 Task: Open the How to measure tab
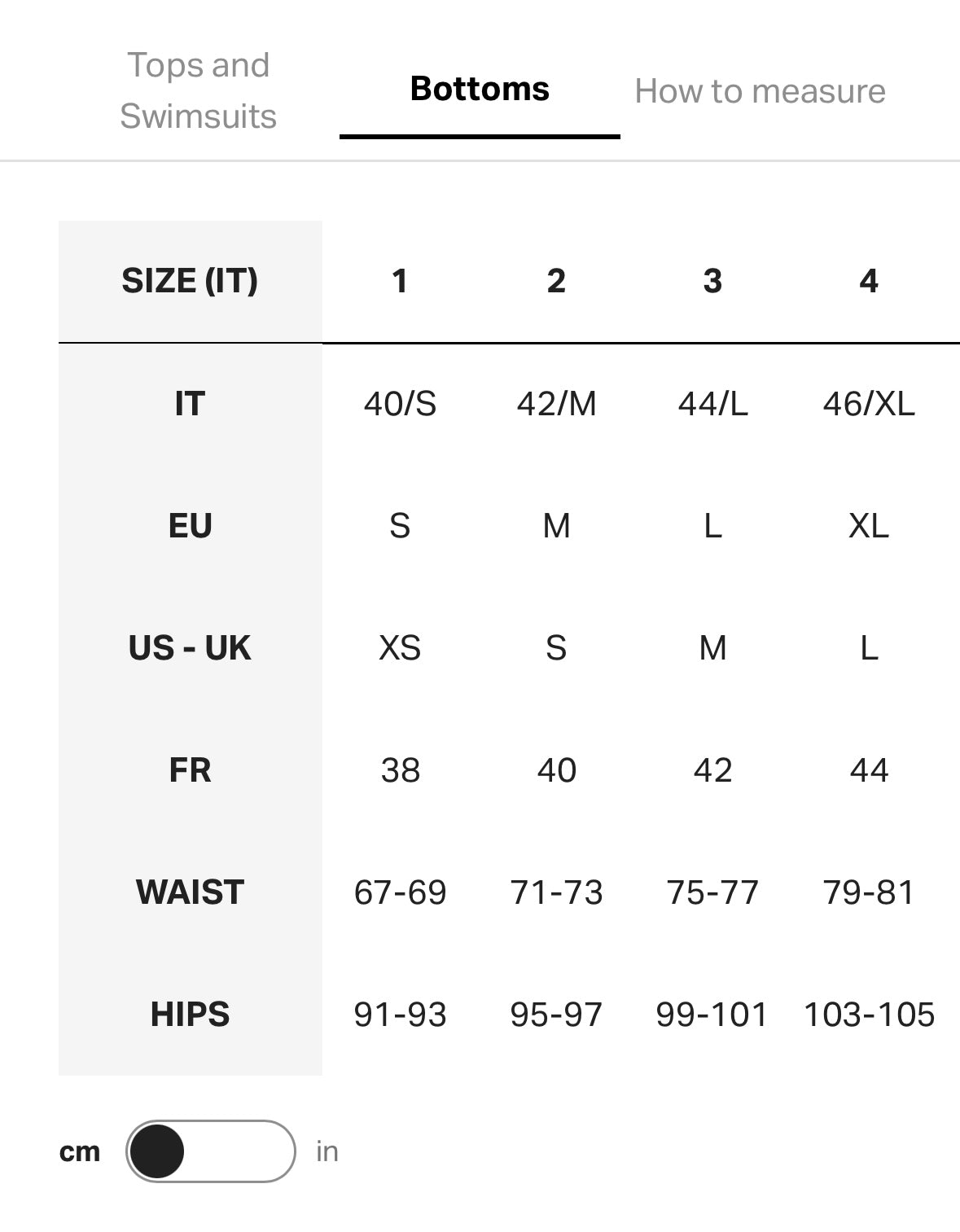(760, 91)
